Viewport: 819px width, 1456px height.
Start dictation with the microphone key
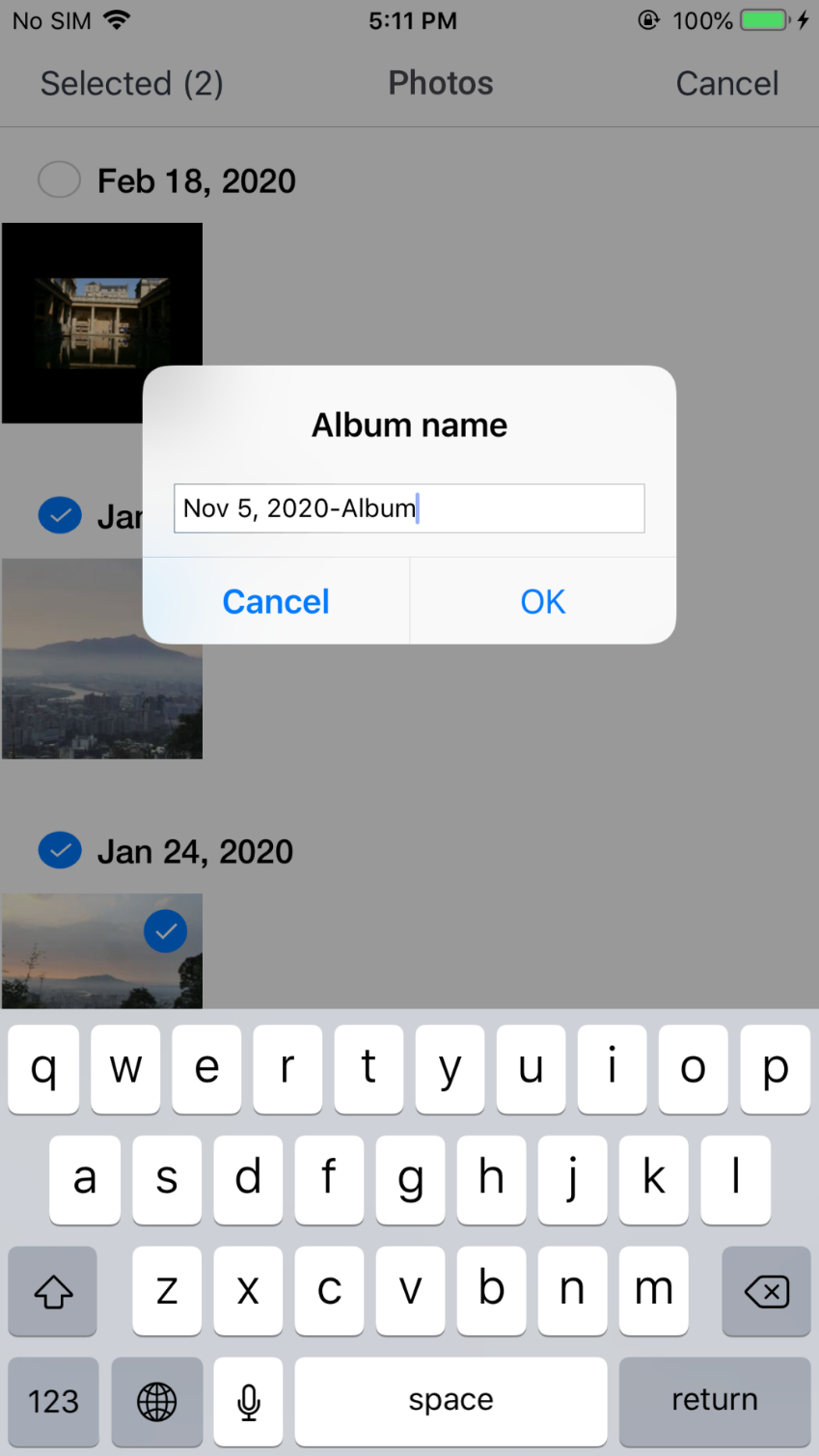[x=249, y=1401]
